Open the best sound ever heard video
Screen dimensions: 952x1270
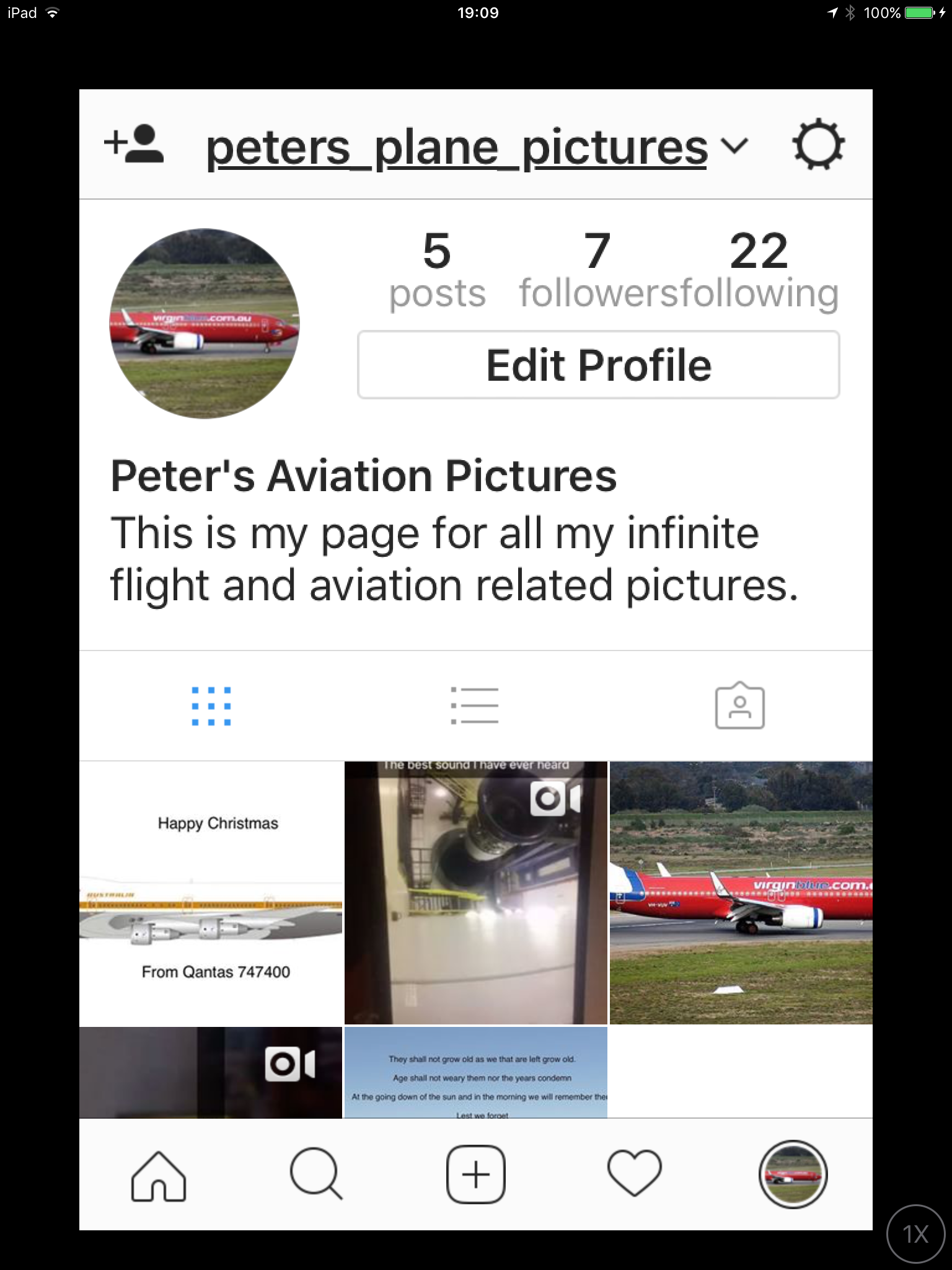pos(476,893)
